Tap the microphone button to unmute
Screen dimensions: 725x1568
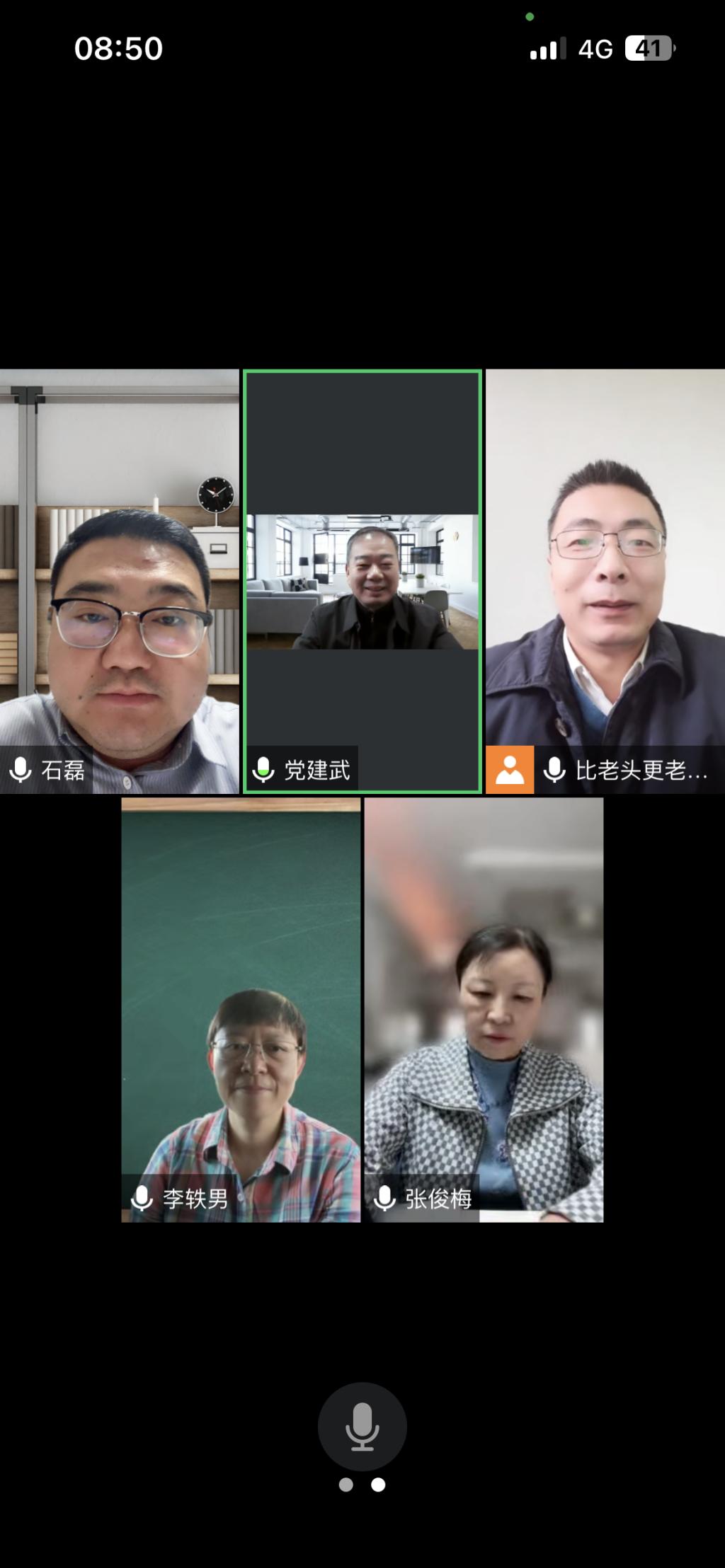point(362,1426)
